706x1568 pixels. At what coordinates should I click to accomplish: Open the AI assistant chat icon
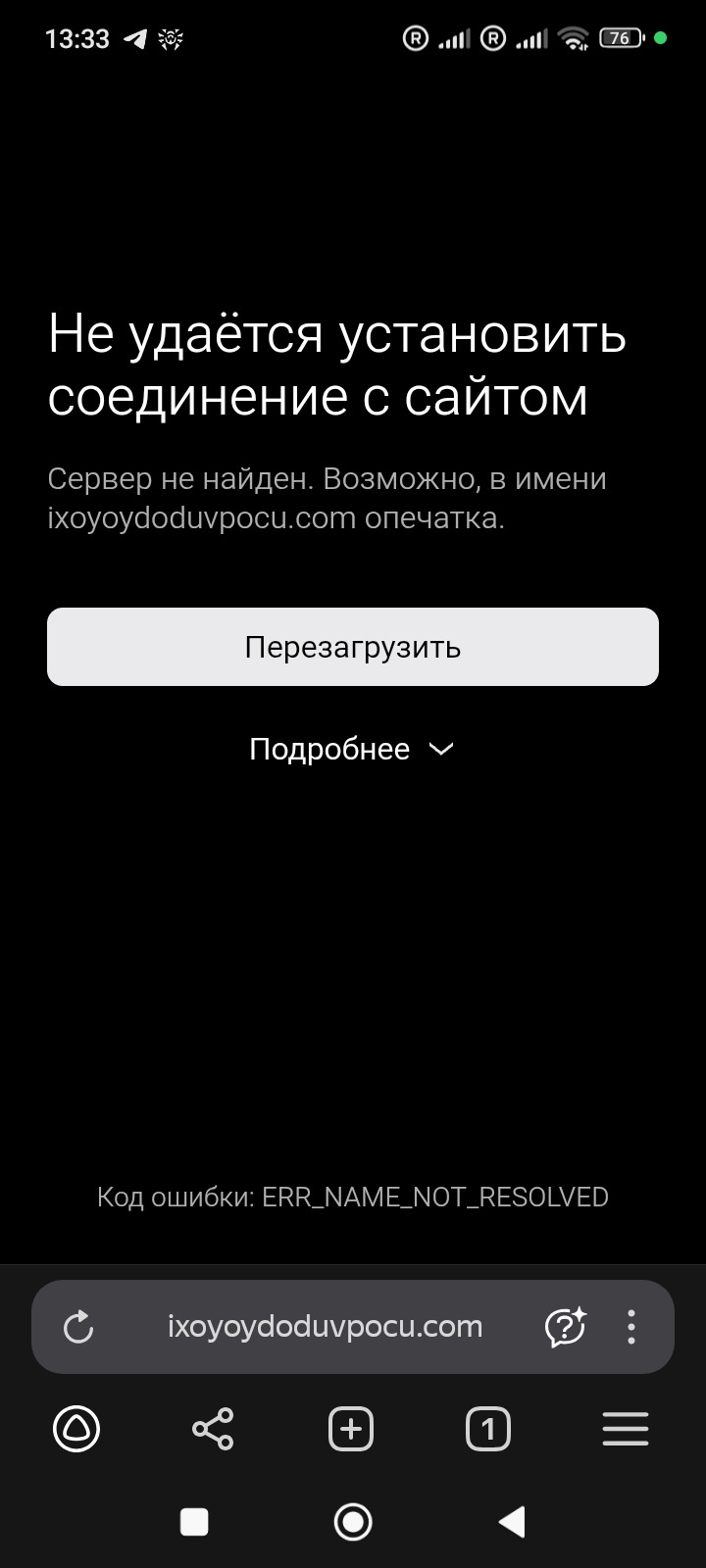[x=565, y=1327]
